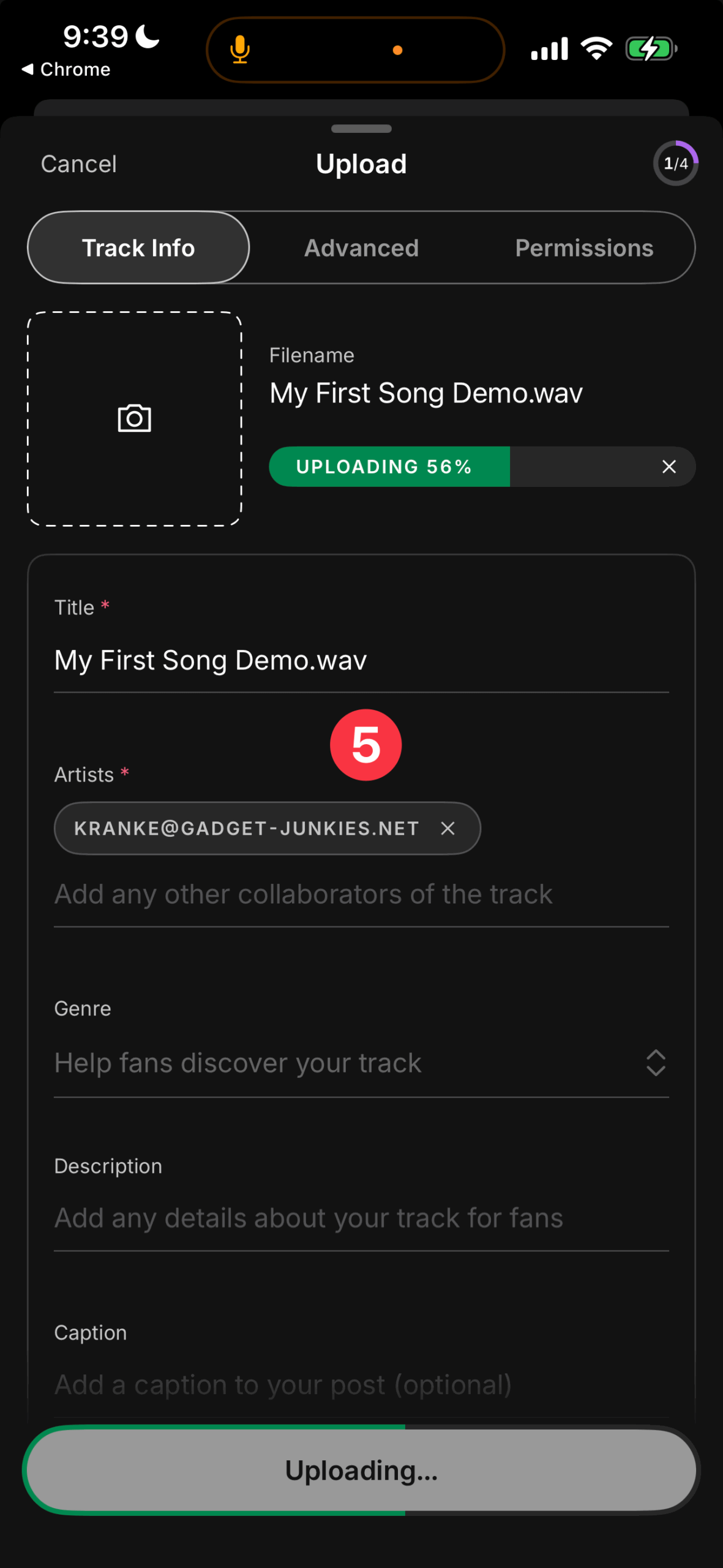Image resolution: width=723 pixels, height=1568 pixels.
Task: Add a caption to your post
Action: click(x=361, y=1385)
